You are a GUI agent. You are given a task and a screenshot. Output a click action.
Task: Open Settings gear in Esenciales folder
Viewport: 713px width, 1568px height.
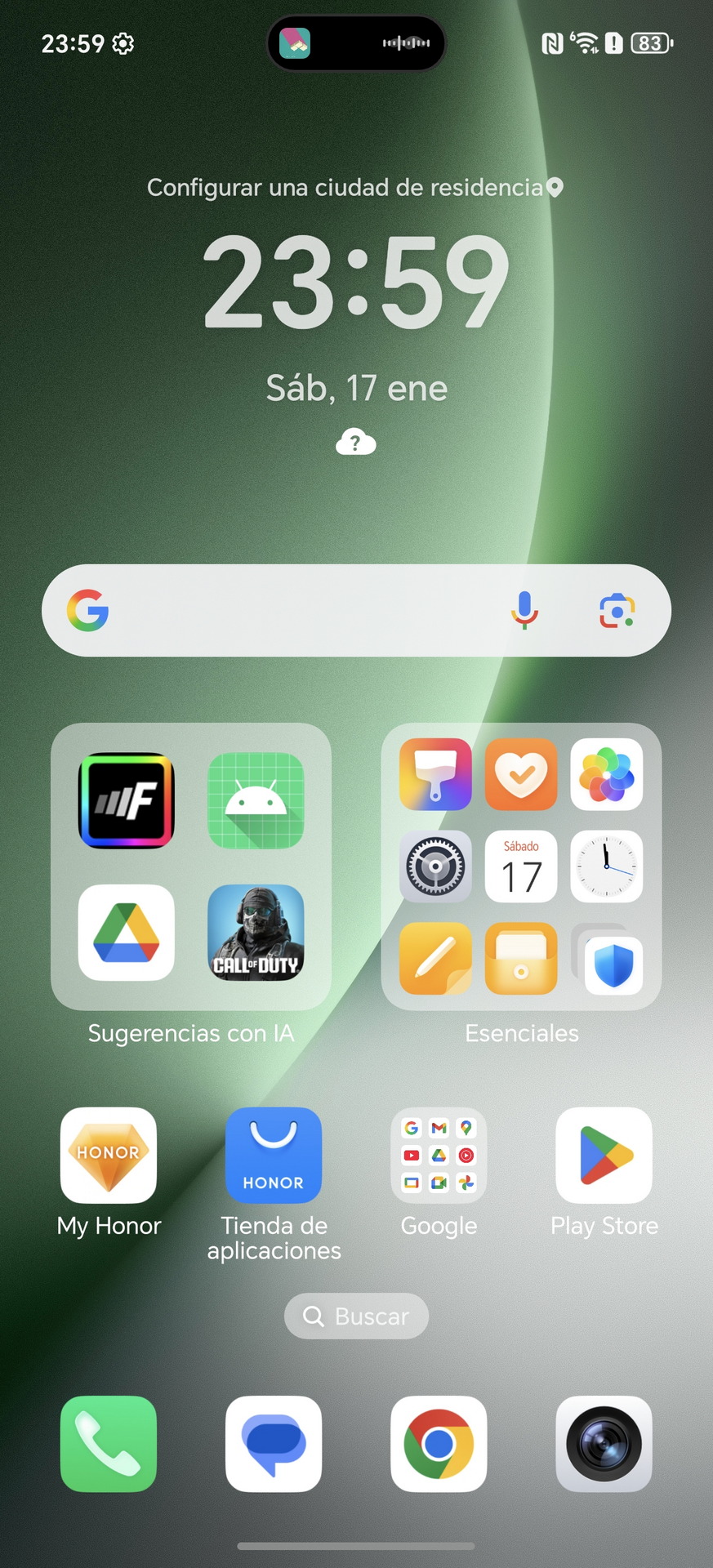[435, 866]
